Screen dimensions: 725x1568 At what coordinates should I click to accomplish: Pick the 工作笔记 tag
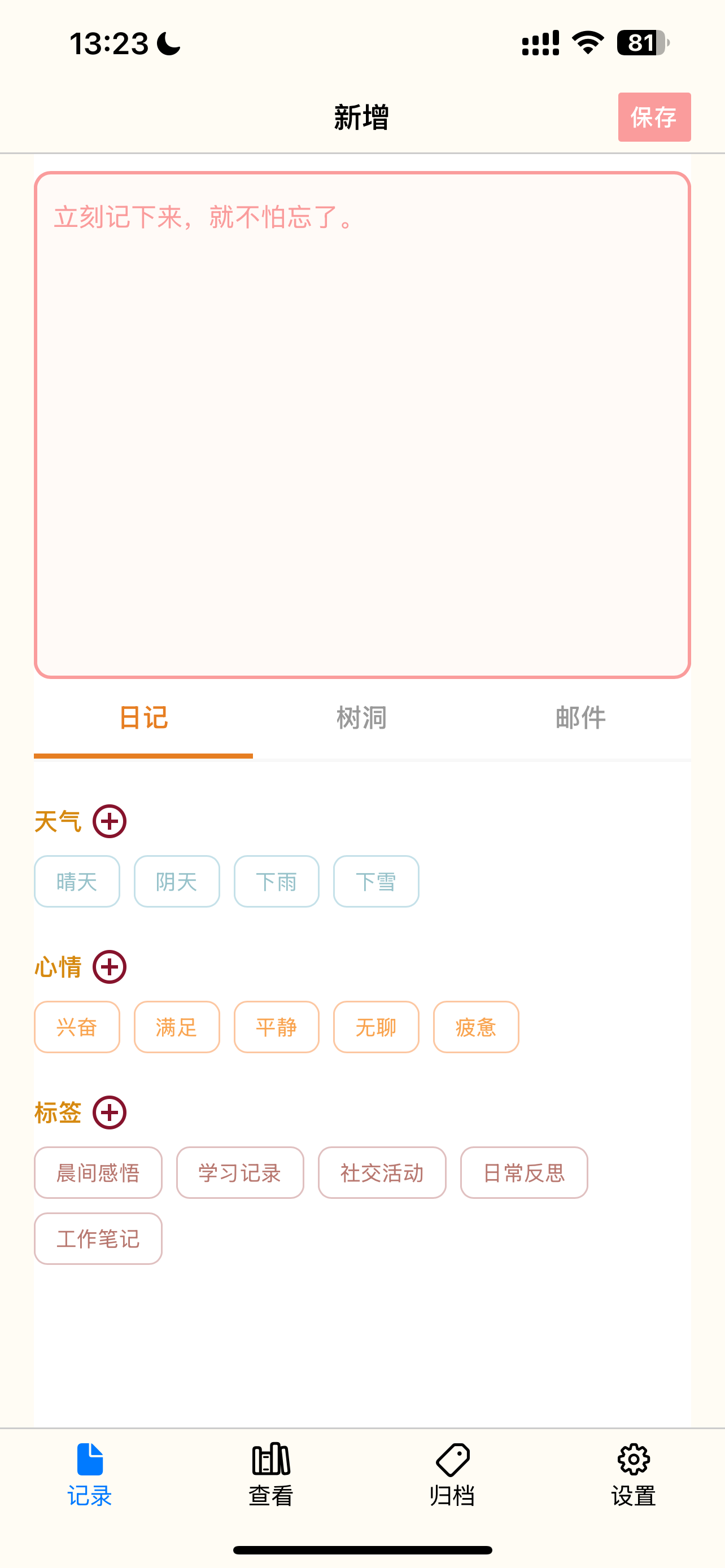click(x=98, y=1238)
